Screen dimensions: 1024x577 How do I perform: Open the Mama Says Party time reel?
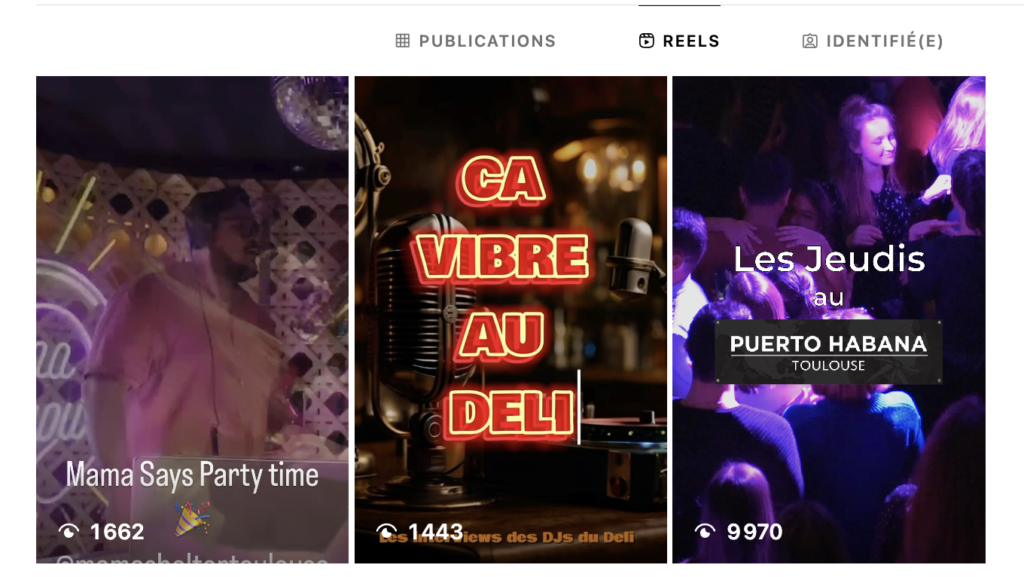point(192,320)
